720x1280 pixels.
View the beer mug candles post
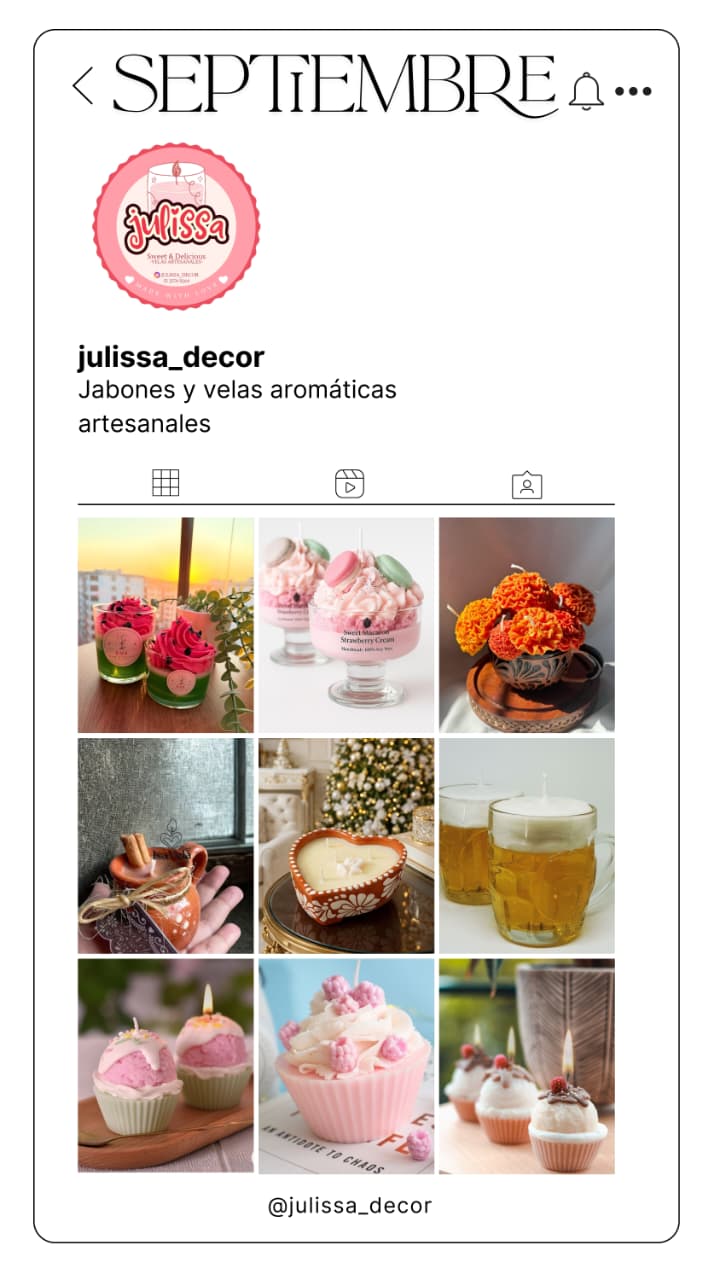click(x=527, y=845)
